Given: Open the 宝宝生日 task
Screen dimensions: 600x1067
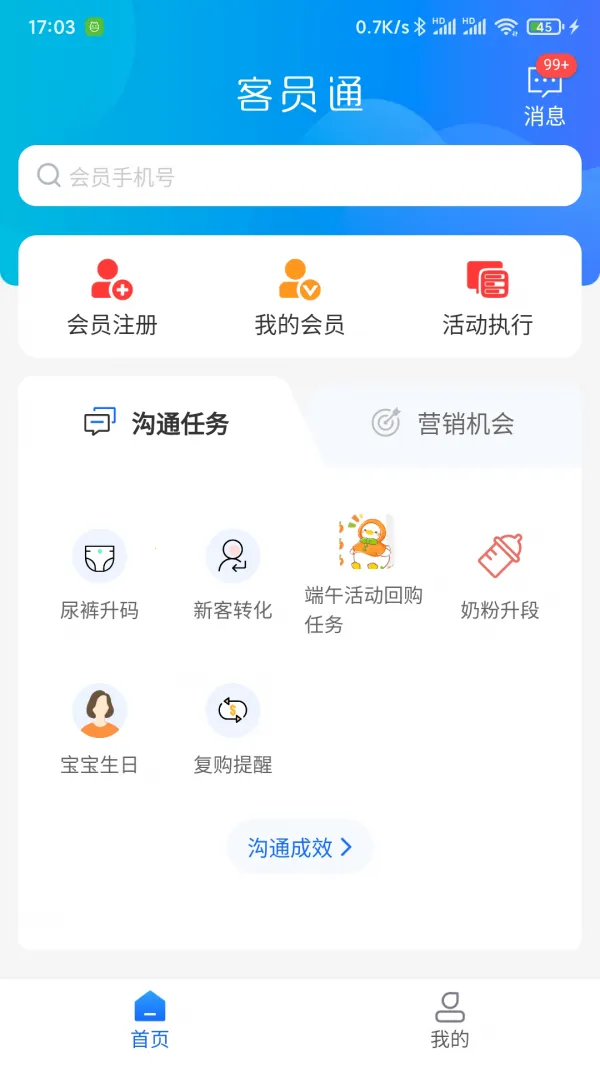Looking at the screenshot, I should click(99, 731).
